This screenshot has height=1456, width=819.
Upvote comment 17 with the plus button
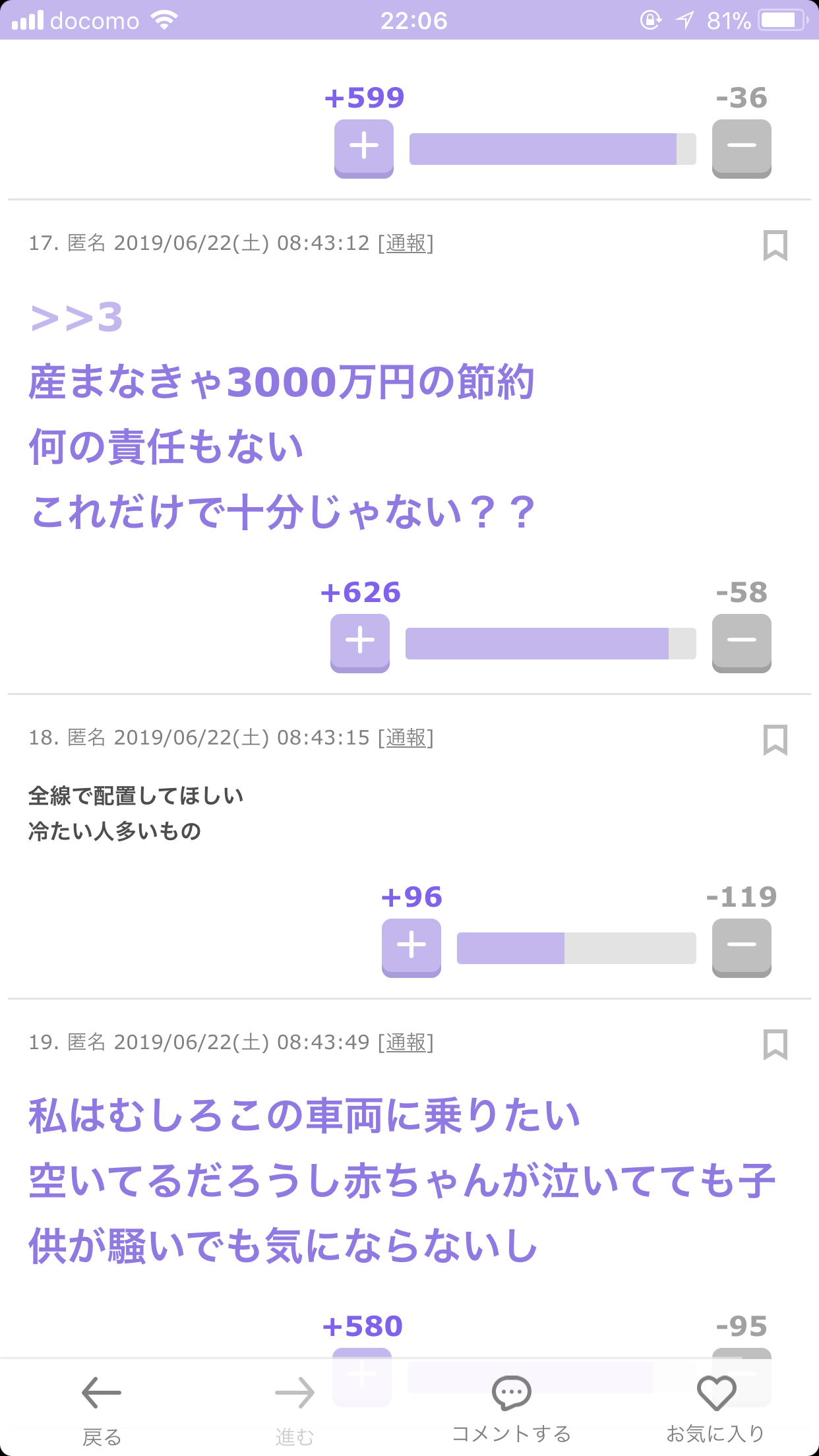pyautogui.click(x=360, y=643)
